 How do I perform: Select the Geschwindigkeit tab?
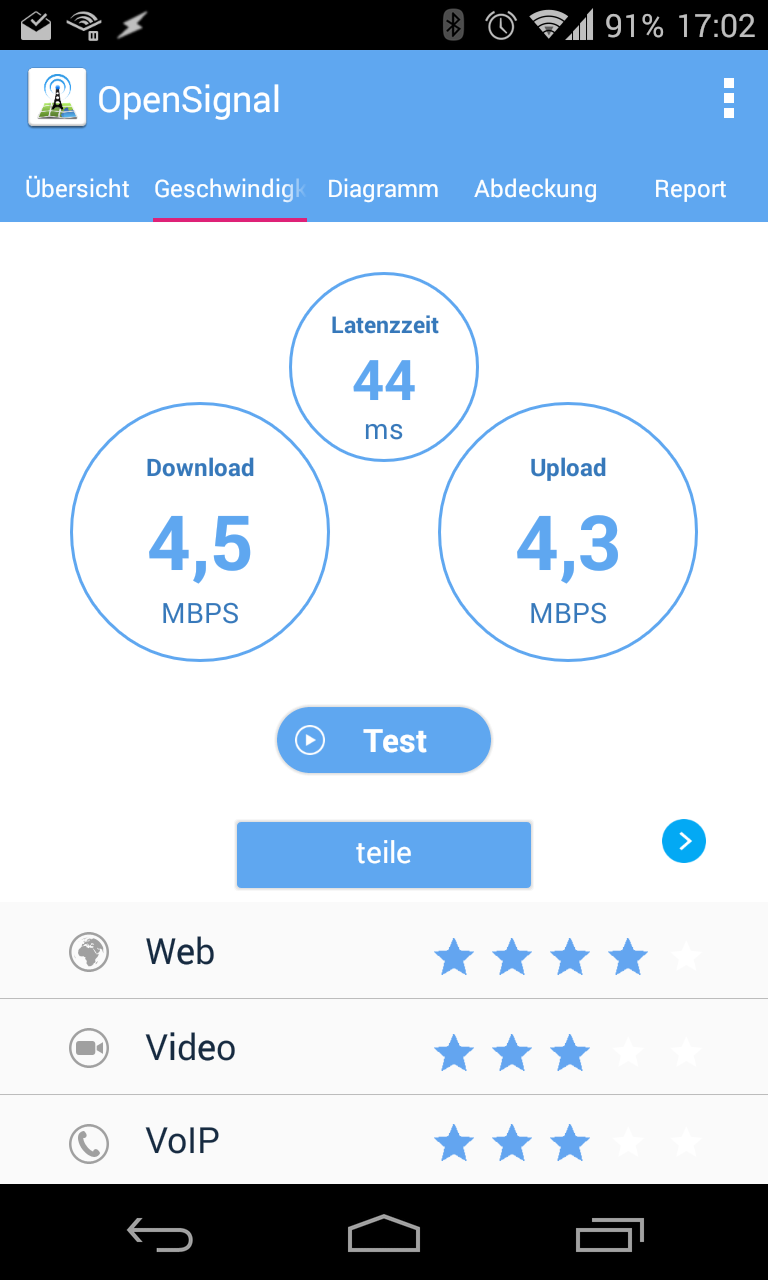point(230,188)
